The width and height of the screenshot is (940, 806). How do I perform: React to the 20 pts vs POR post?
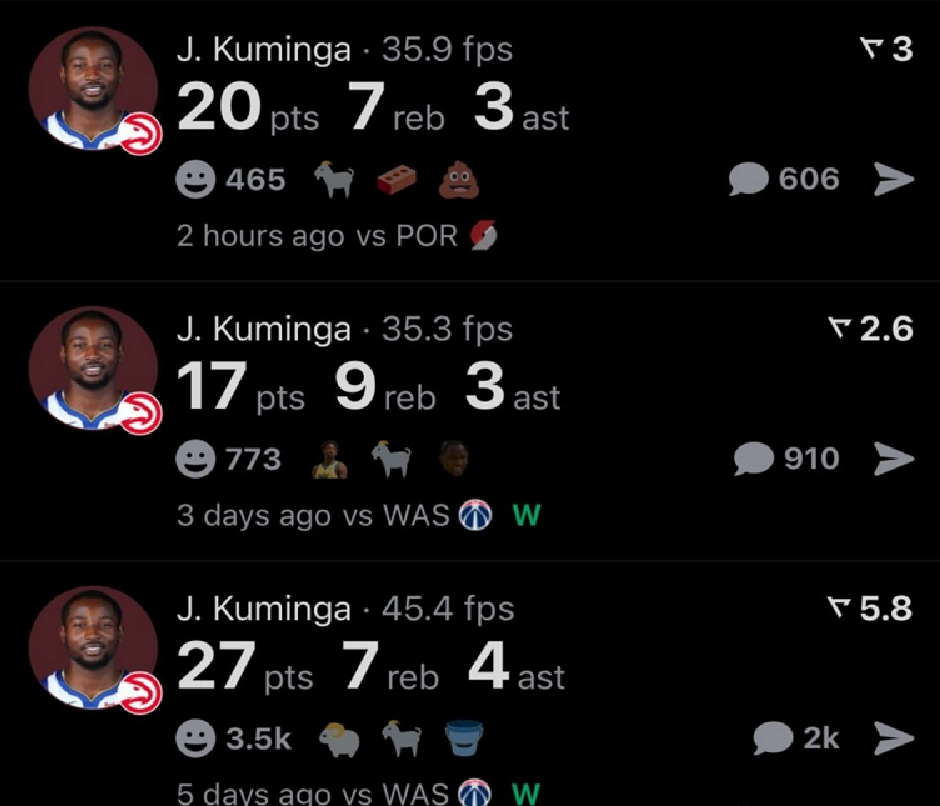click(x=195, y=180)
